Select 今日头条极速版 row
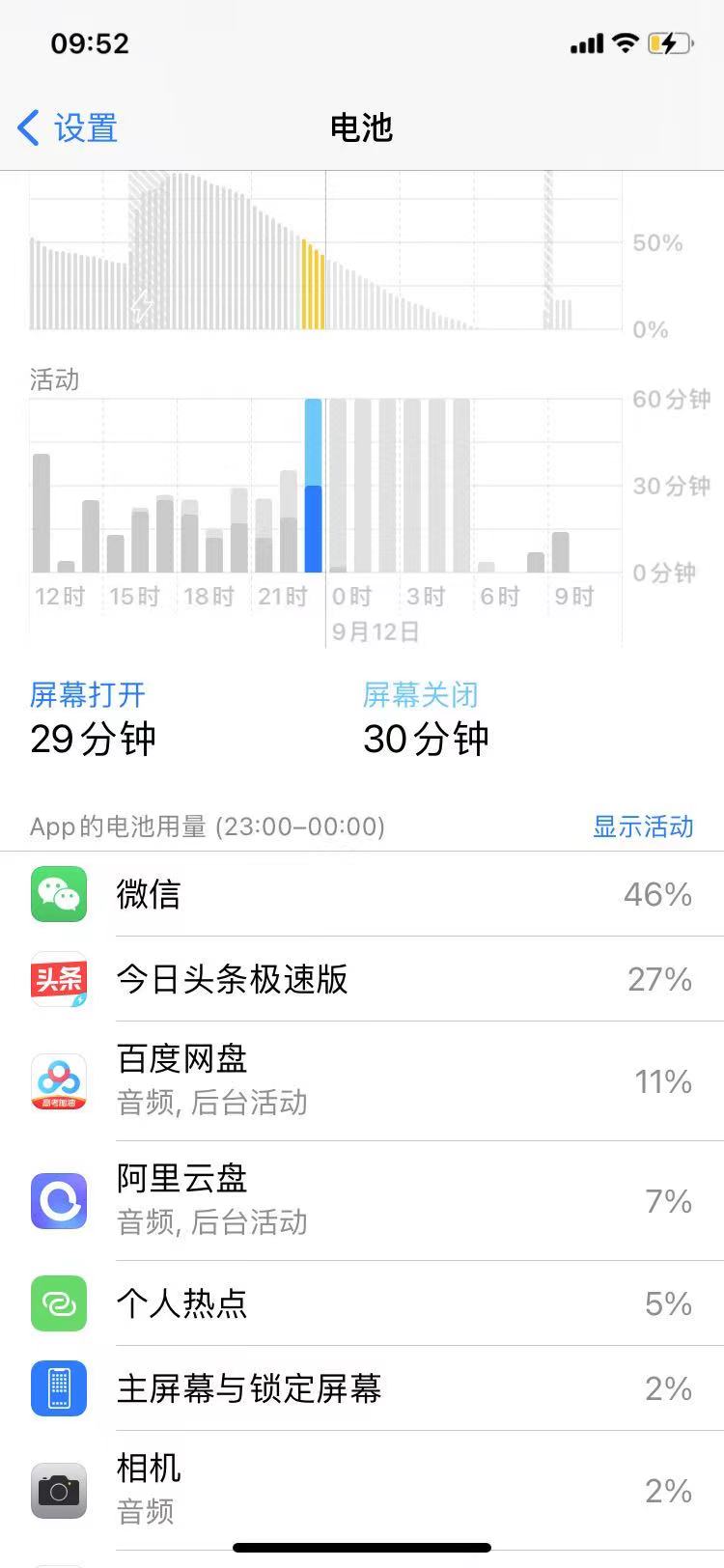 click(362, 979)
